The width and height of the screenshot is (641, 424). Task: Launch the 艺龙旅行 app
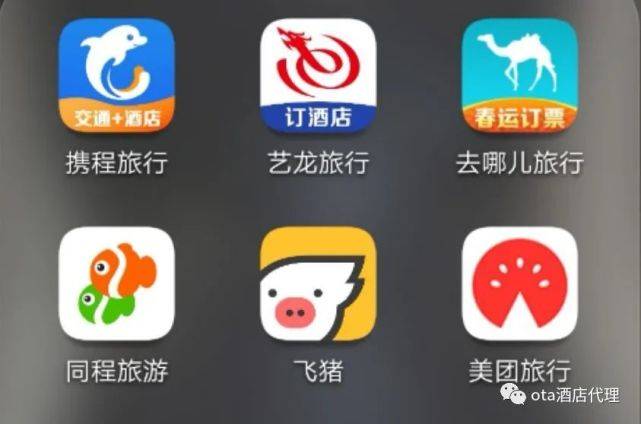(x=318, y=77)
